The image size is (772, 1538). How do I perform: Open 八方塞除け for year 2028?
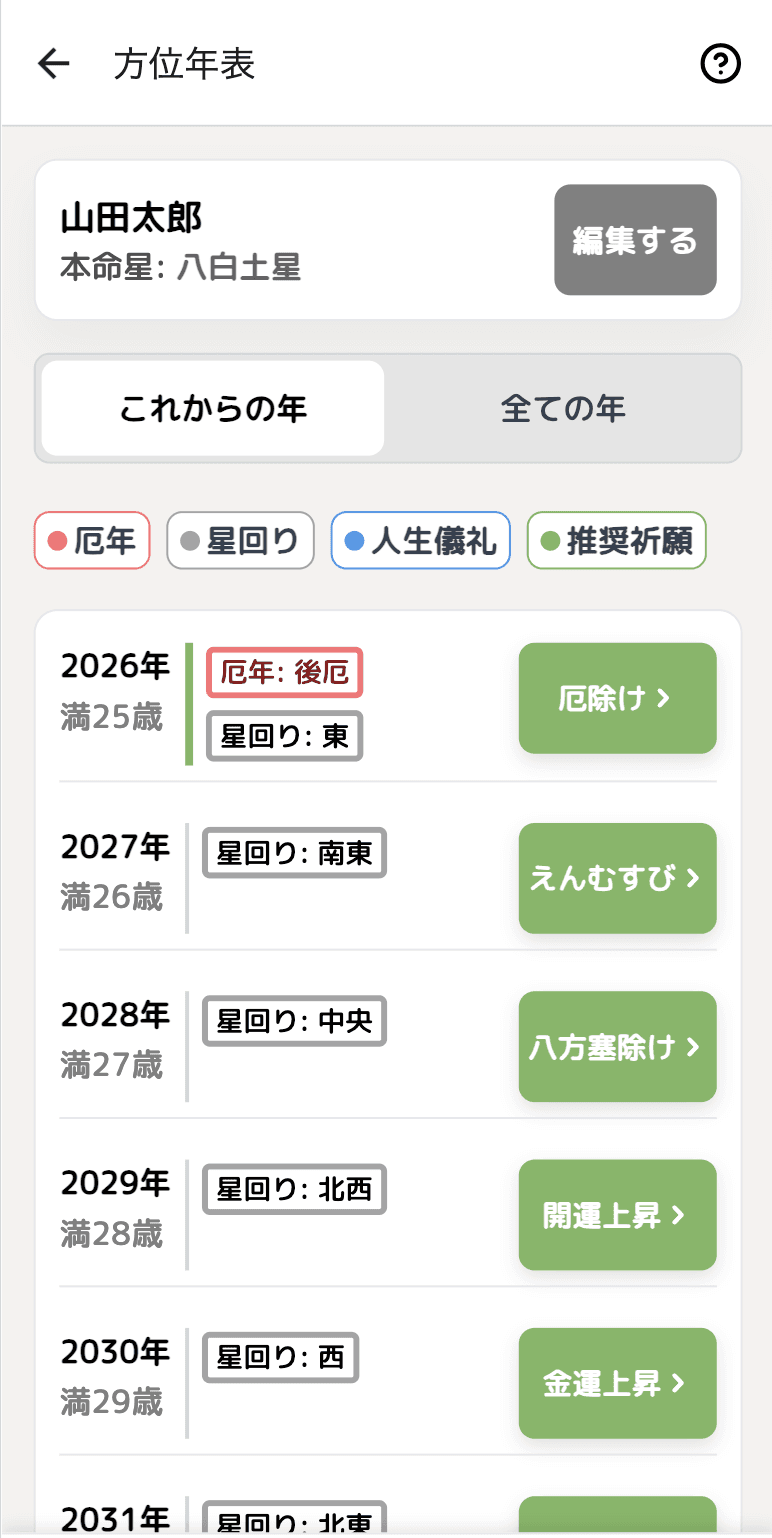617,1046
